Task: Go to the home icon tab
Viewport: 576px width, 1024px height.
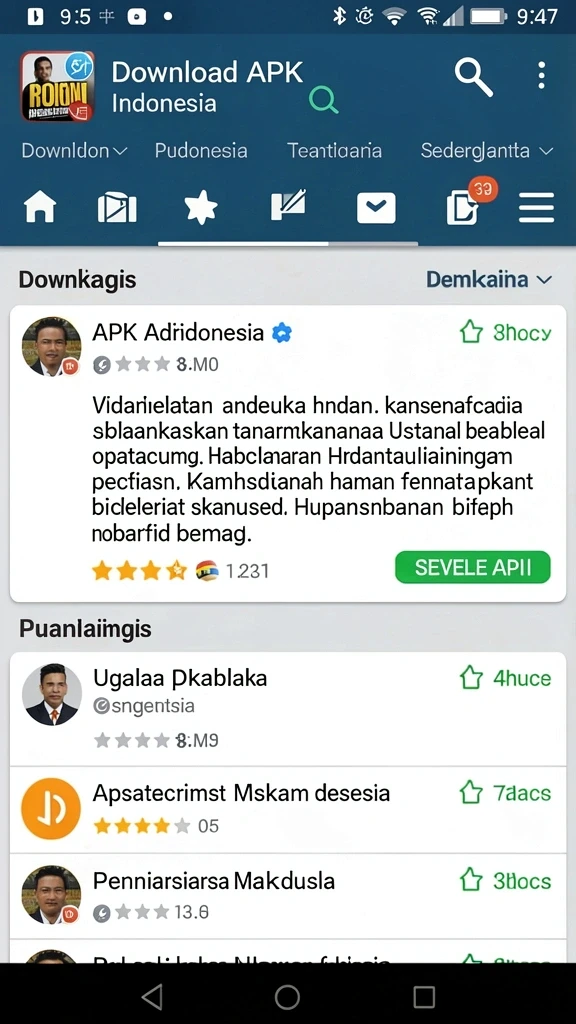Action: (40, 208)
